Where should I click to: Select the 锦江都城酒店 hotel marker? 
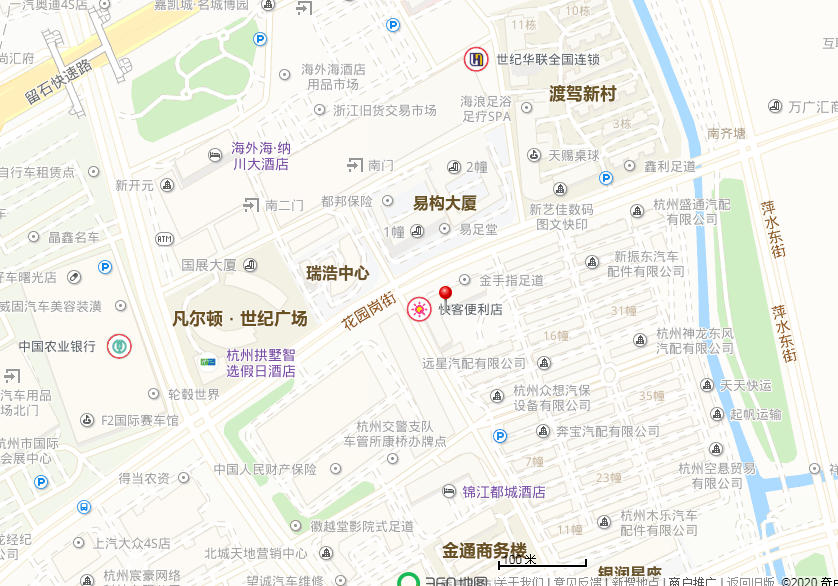point(449,492)
